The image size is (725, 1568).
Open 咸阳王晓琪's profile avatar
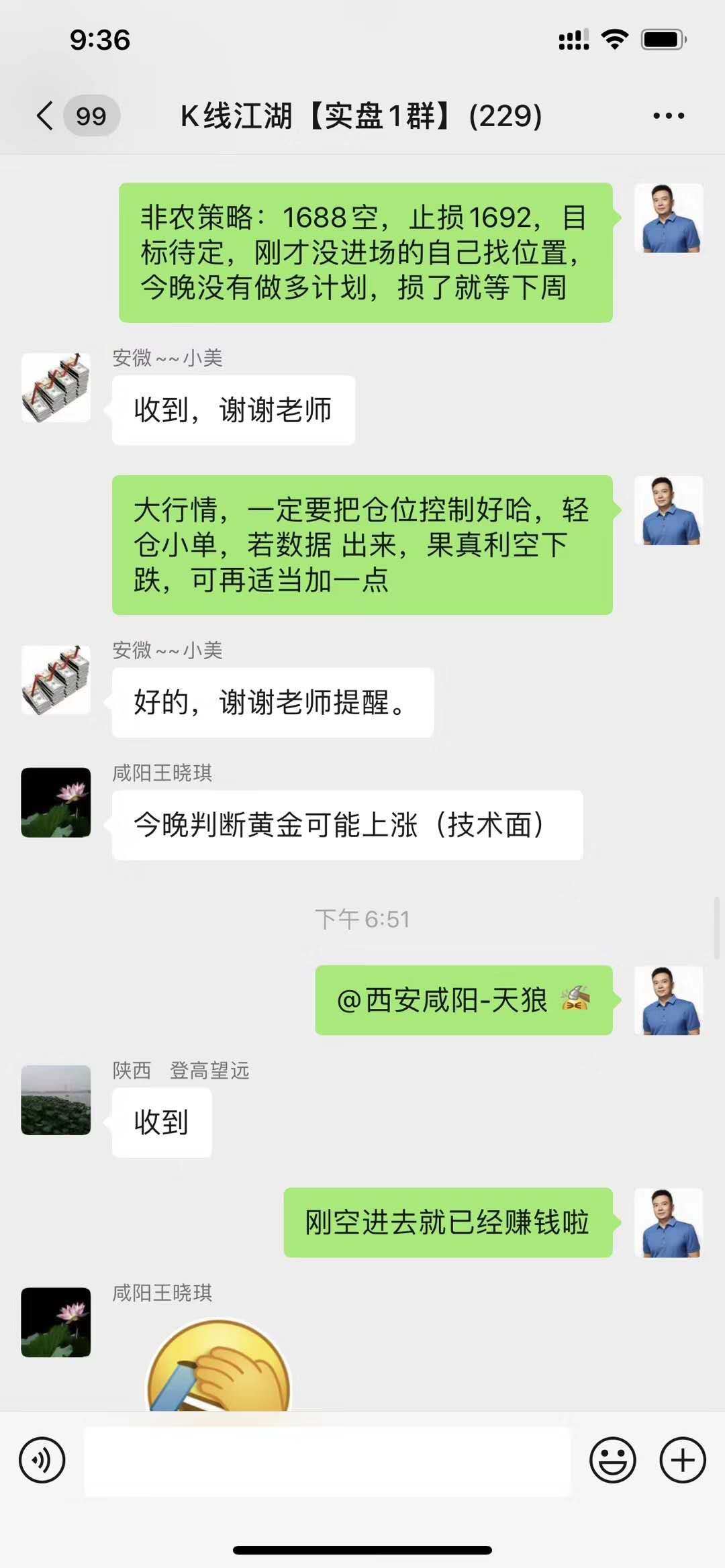[56, 805]
